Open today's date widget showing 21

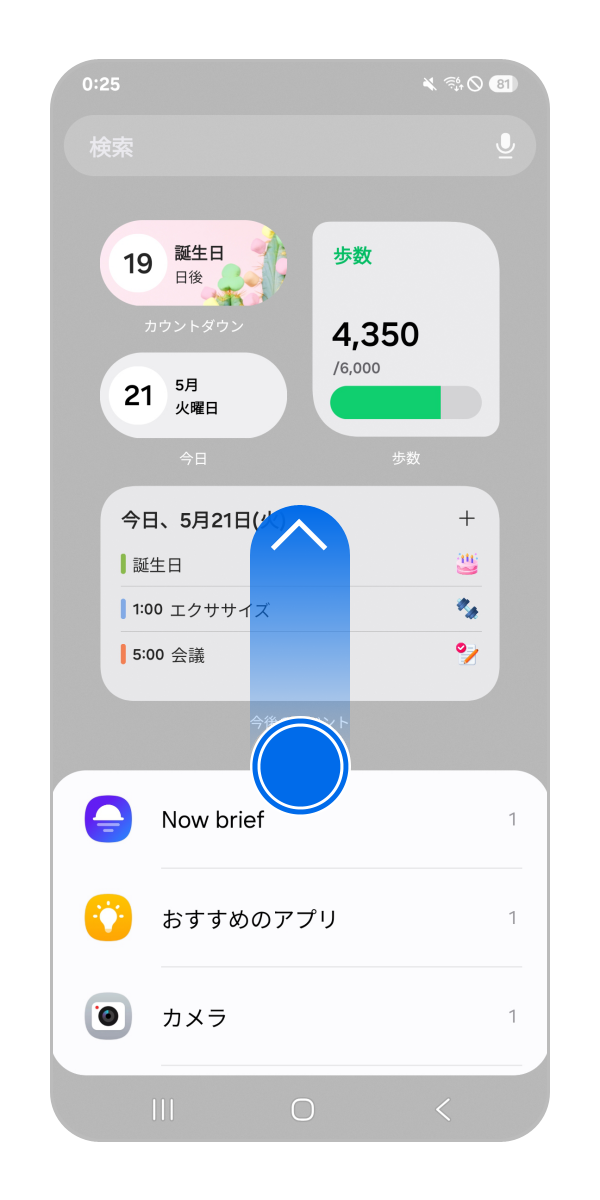pos(193,395)
